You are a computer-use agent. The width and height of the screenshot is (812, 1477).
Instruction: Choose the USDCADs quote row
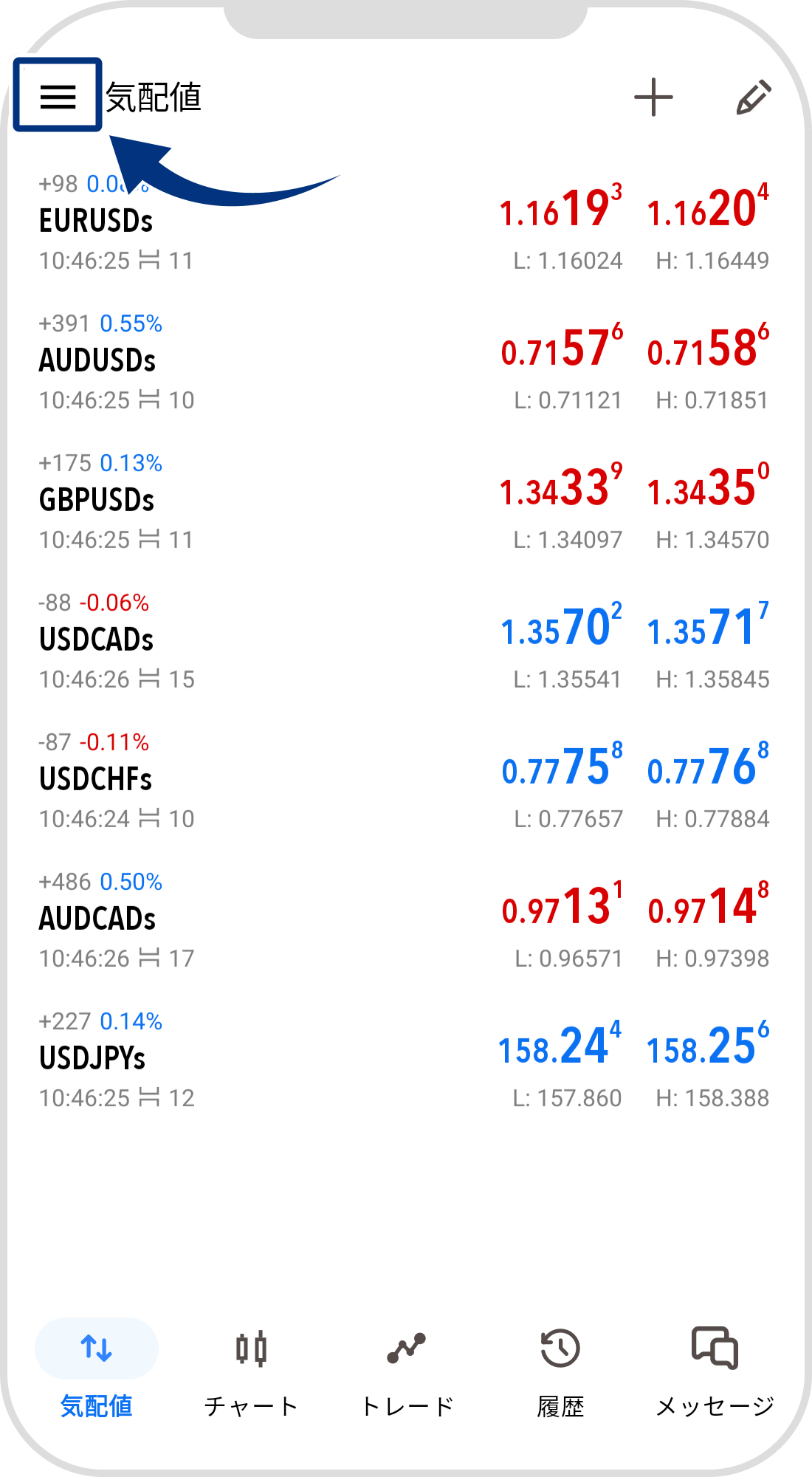pos(97,640)
